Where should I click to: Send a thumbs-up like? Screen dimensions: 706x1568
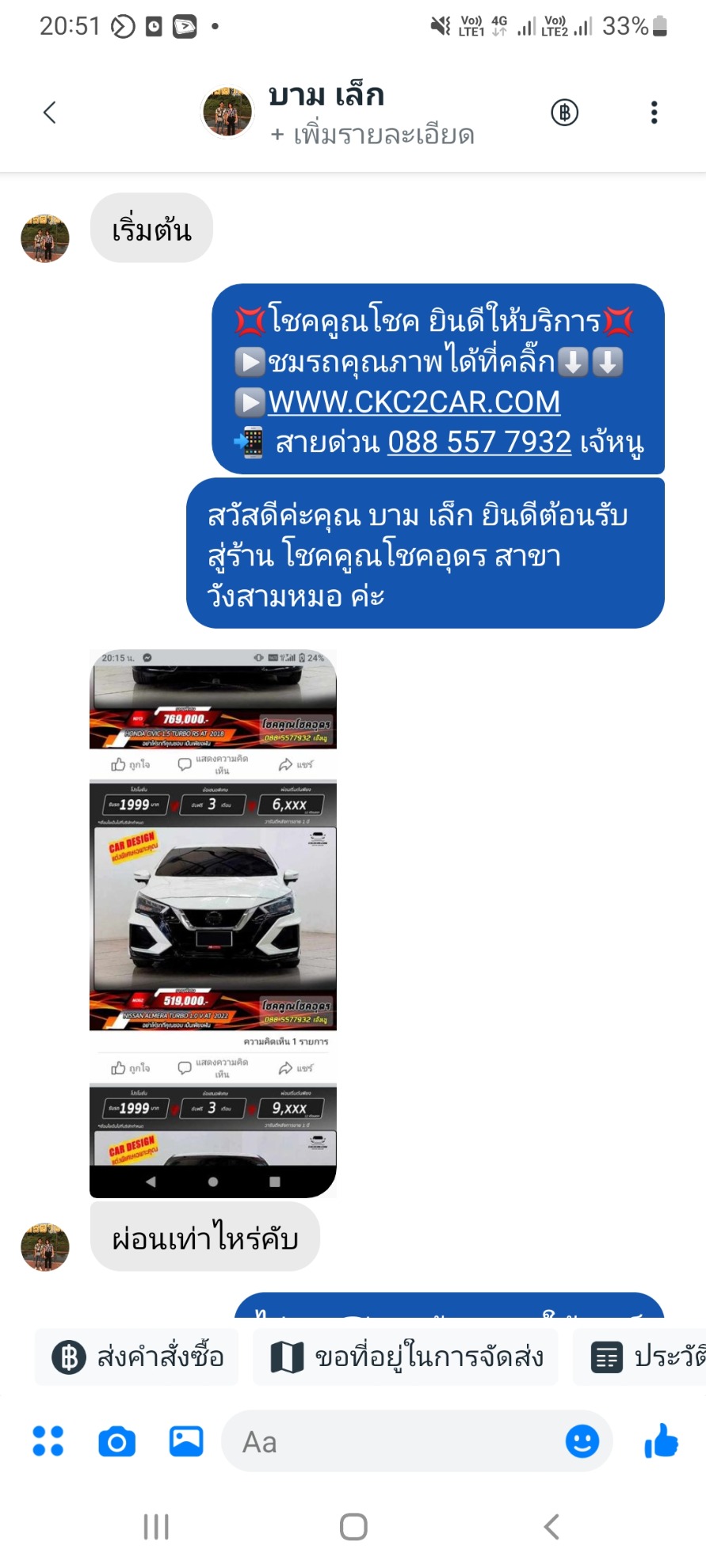(662, 1441)
